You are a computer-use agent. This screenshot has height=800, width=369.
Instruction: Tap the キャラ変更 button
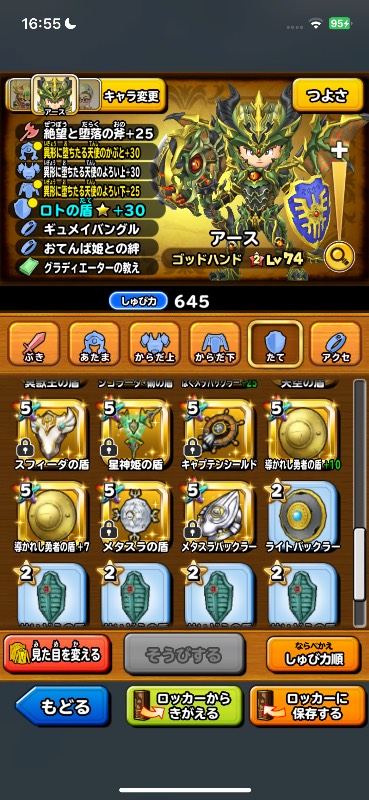click(x=134, y=95)
